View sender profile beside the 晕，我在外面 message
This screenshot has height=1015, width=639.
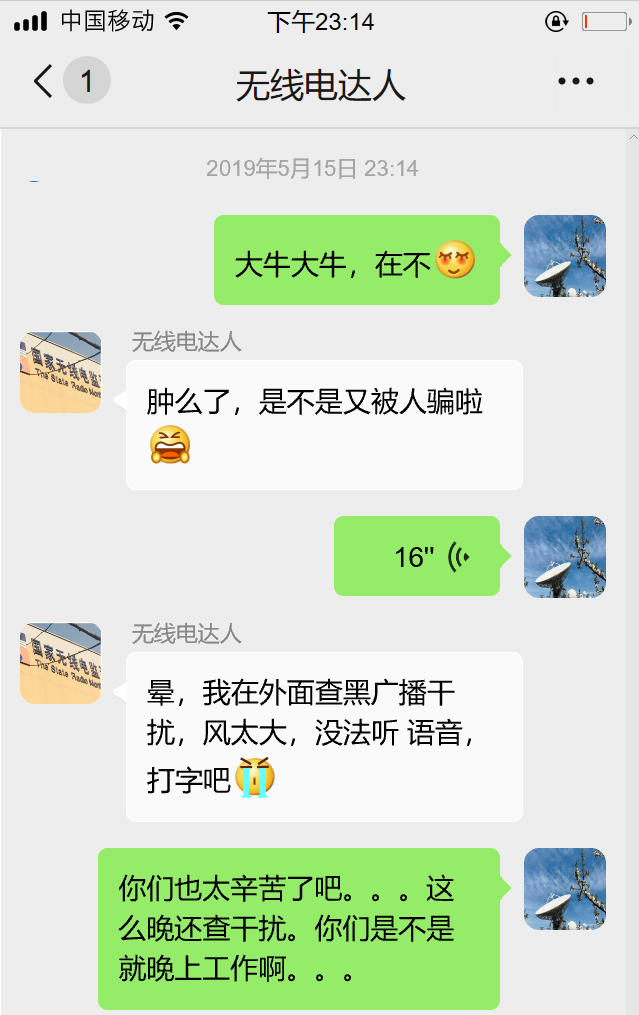(x=61, y=663)
